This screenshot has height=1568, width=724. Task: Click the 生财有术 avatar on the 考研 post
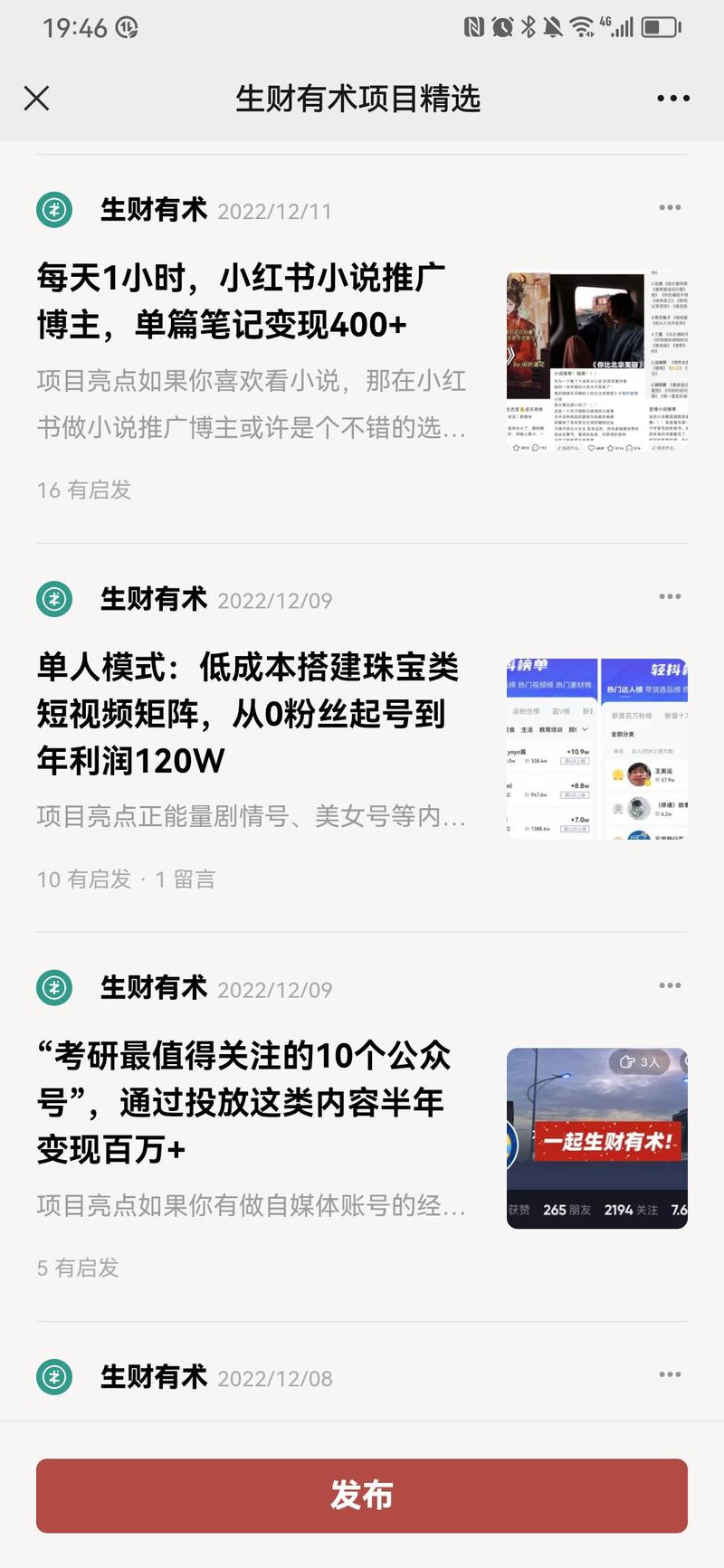pyautogui.click(x=56, y=988)
